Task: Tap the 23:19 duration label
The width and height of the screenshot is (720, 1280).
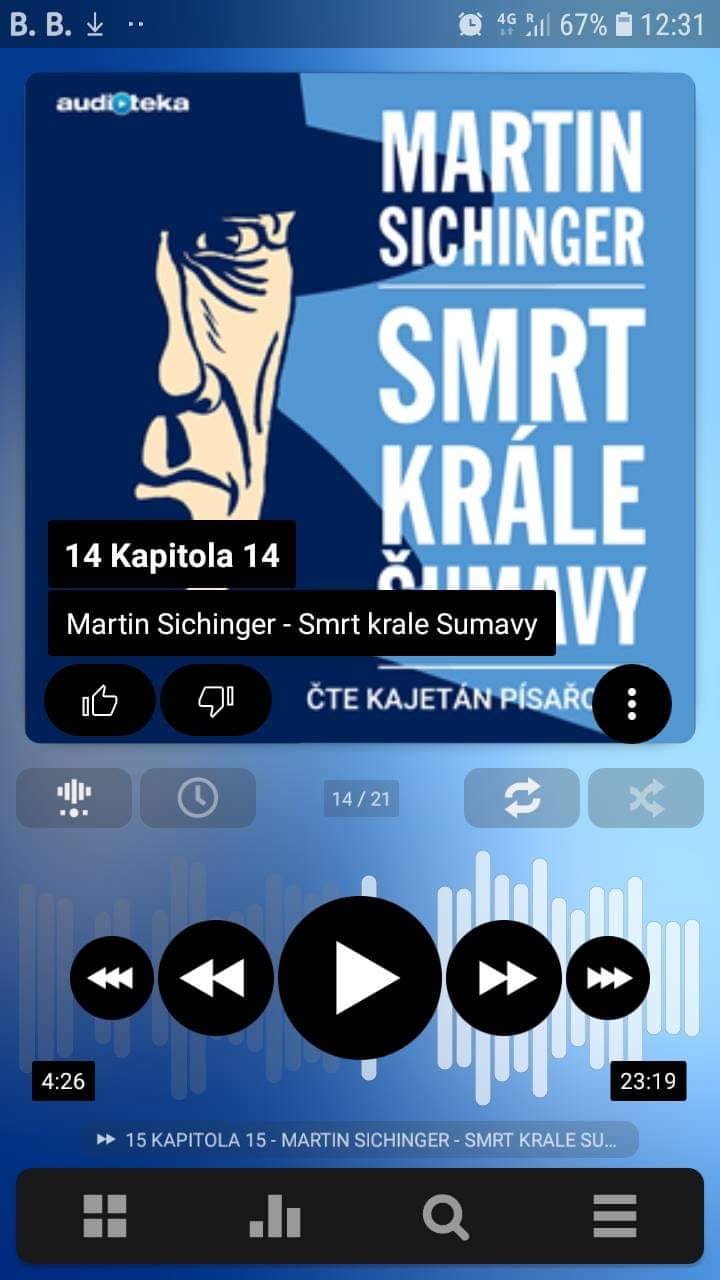Action: pos(648,1081)
